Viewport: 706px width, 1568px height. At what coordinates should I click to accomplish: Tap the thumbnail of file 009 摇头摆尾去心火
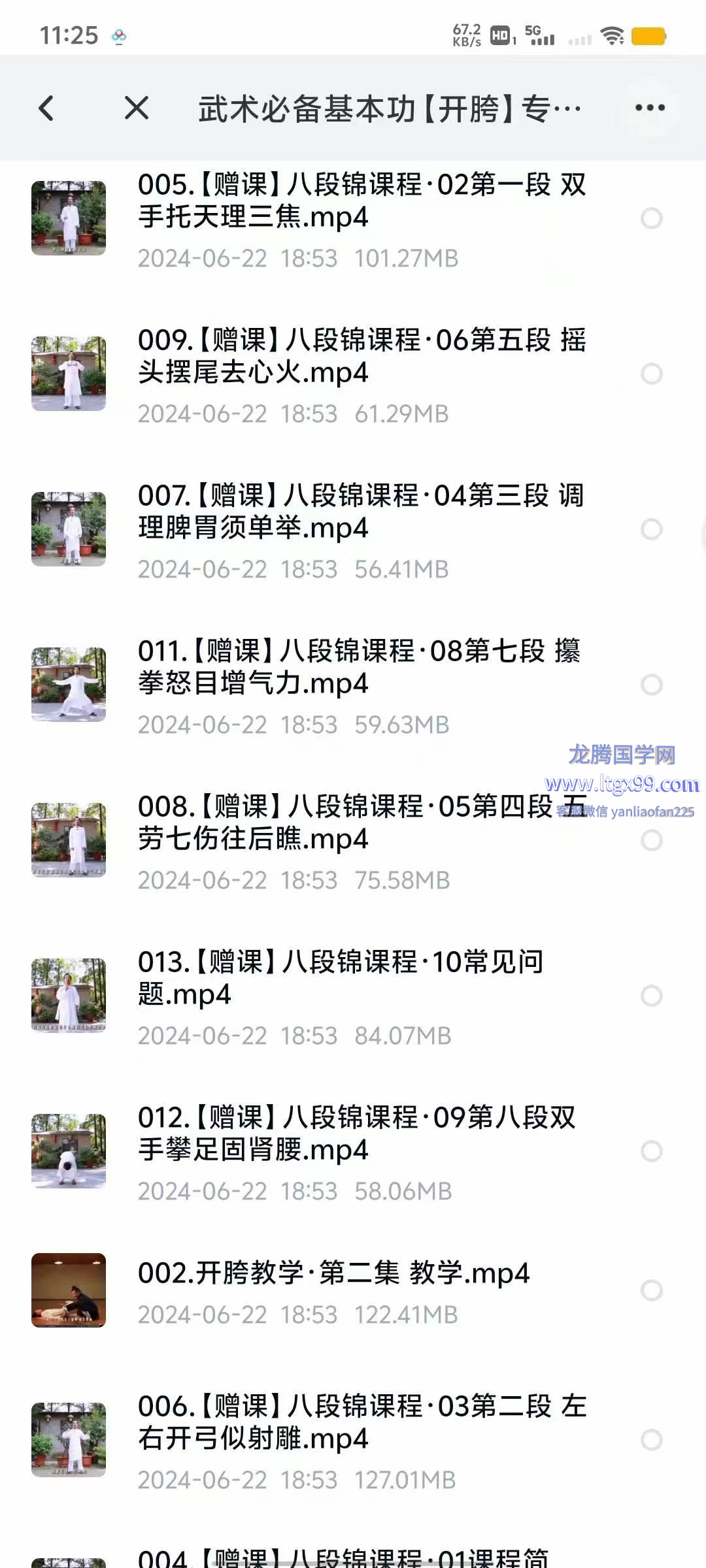tap(69, 374)
